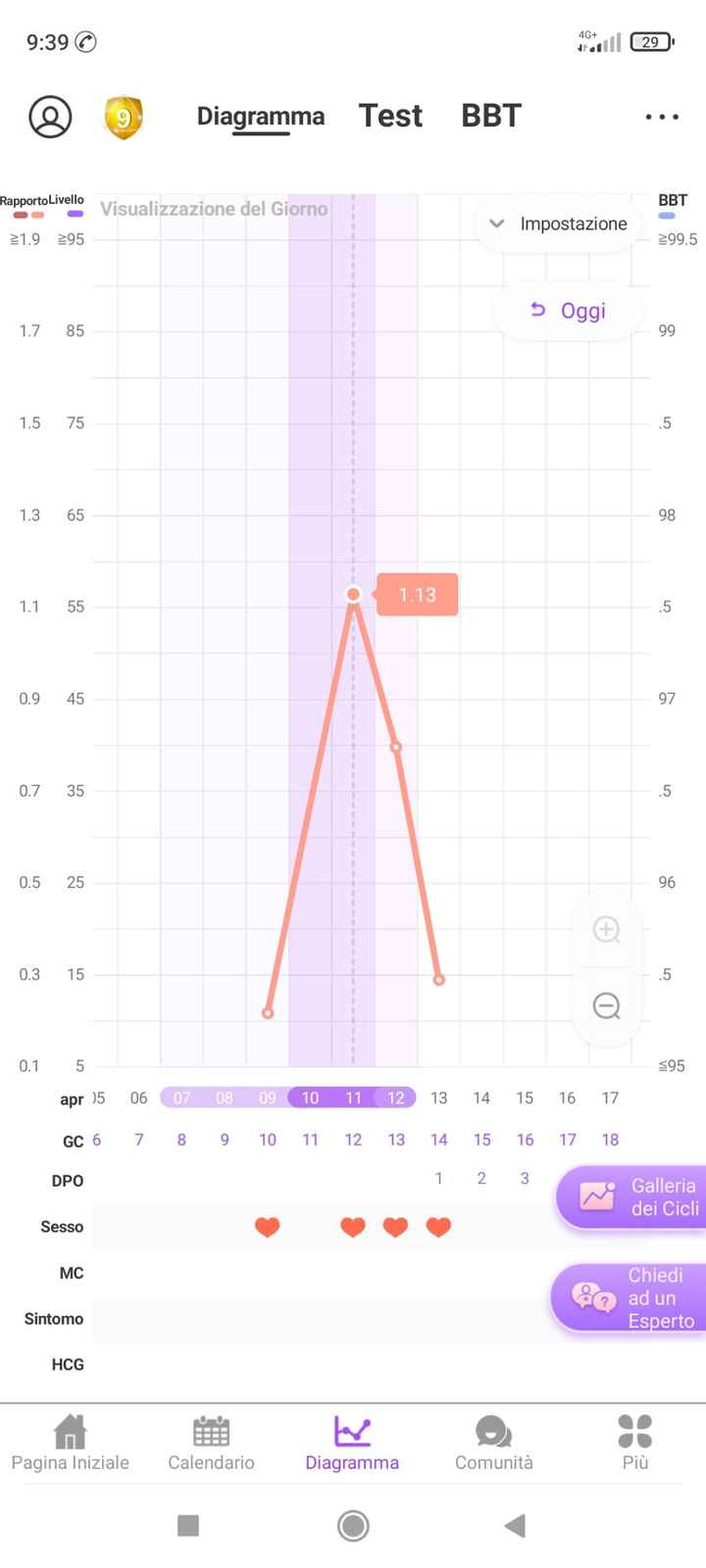Go to the system home screen
Viewport: 706px width, 1568px height.
click(x=353, y=1525)
